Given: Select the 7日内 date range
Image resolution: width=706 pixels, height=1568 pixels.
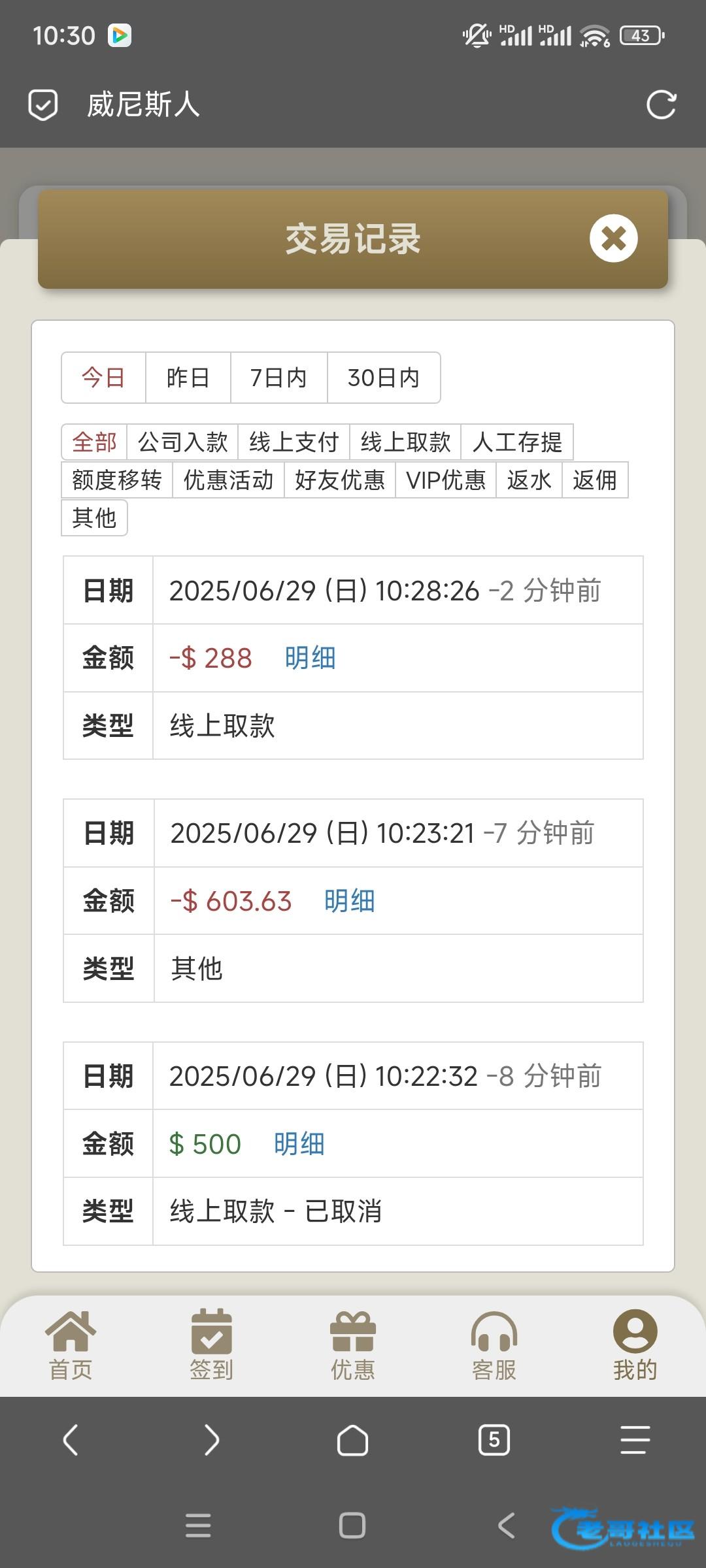Looking at the screenshot, I should point(278,378).
